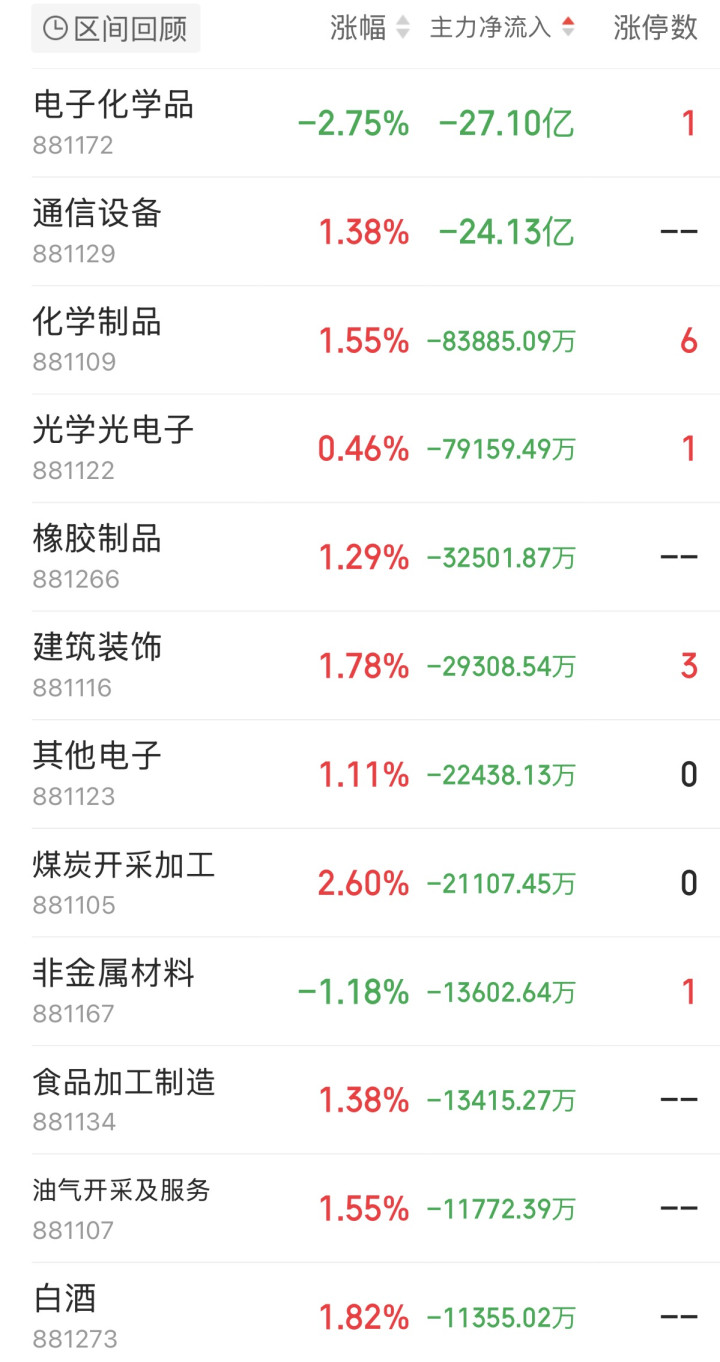Sort by 主力净流入 column header

[503, 28]
